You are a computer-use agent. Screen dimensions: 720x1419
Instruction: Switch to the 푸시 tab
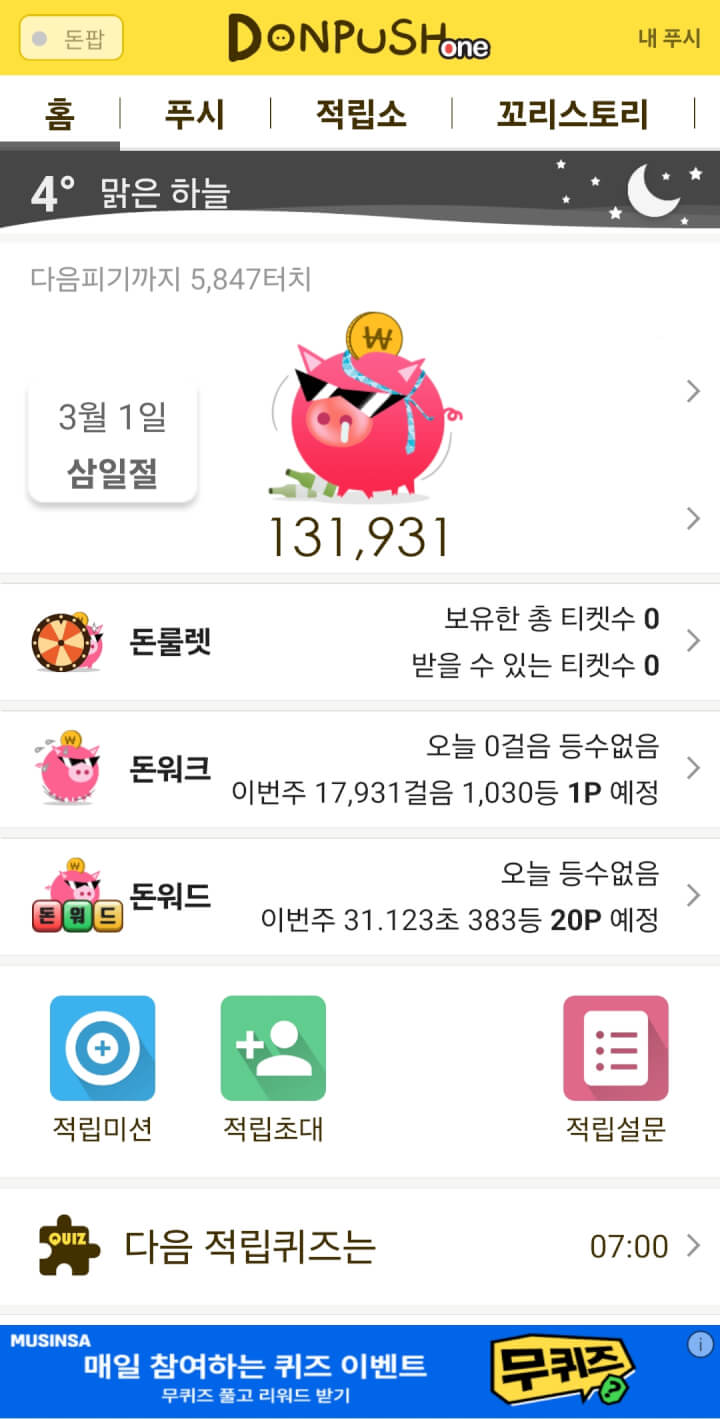pos(195,114)
